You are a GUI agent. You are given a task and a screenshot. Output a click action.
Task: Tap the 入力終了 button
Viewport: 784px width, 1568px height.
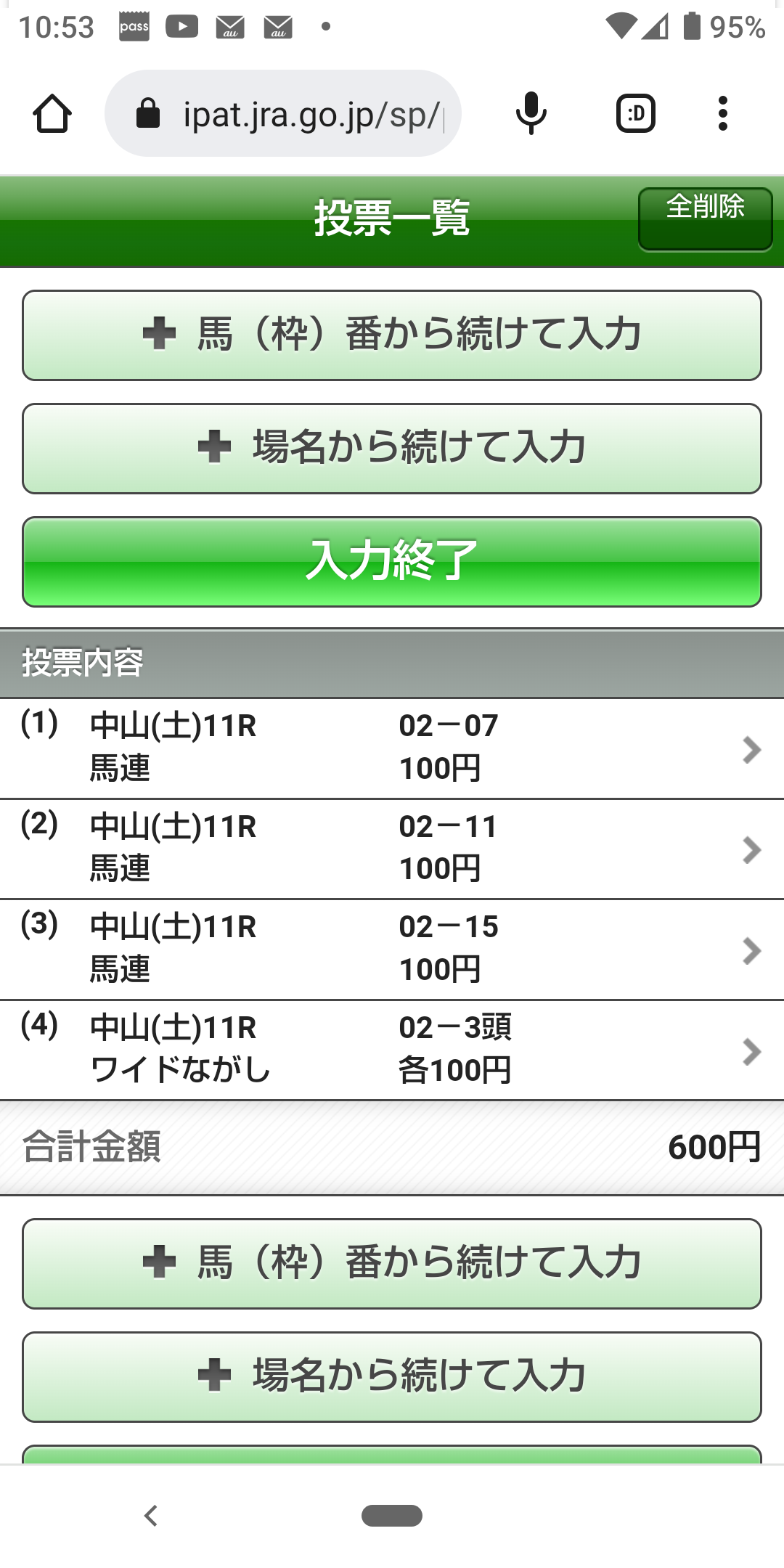pos(392,562)
